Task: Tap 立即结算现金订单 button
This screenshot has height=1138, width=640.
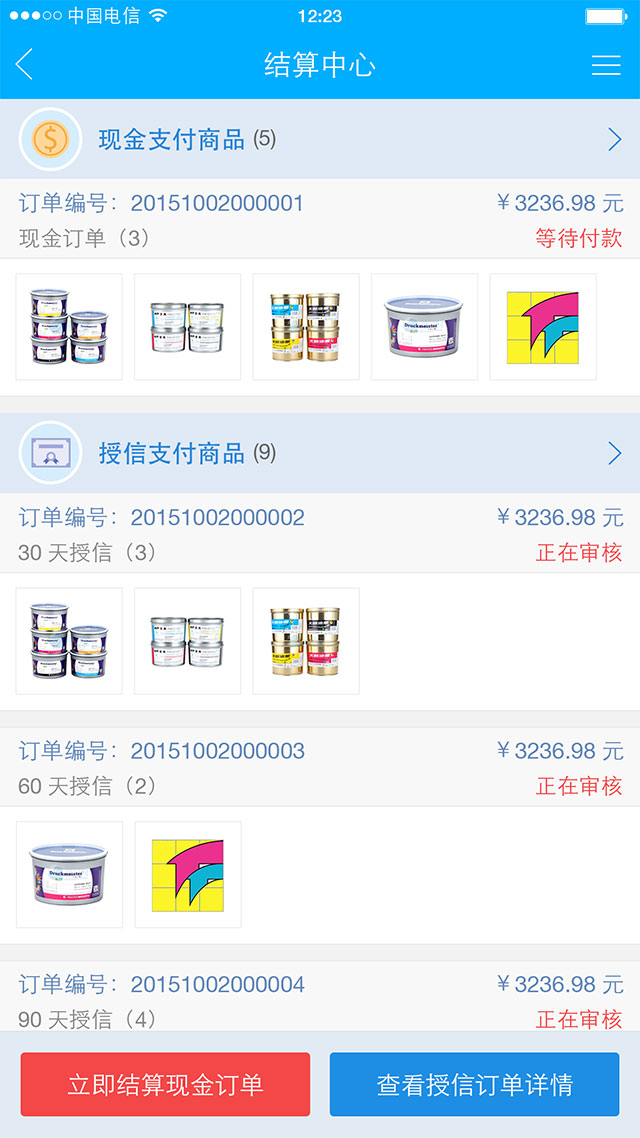Action: tap(165, 1085)
